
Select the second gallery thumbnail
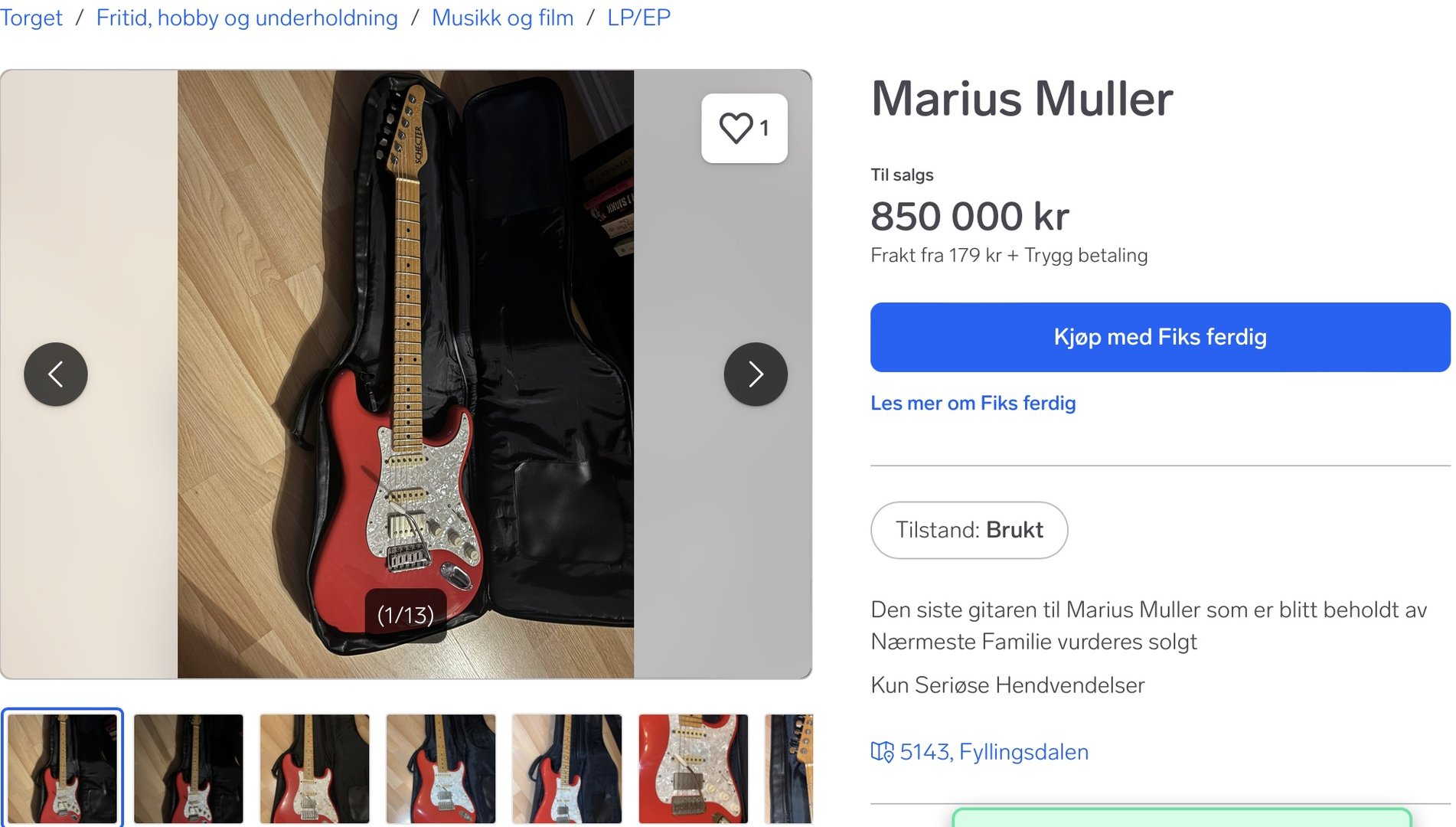coord(188,768)
